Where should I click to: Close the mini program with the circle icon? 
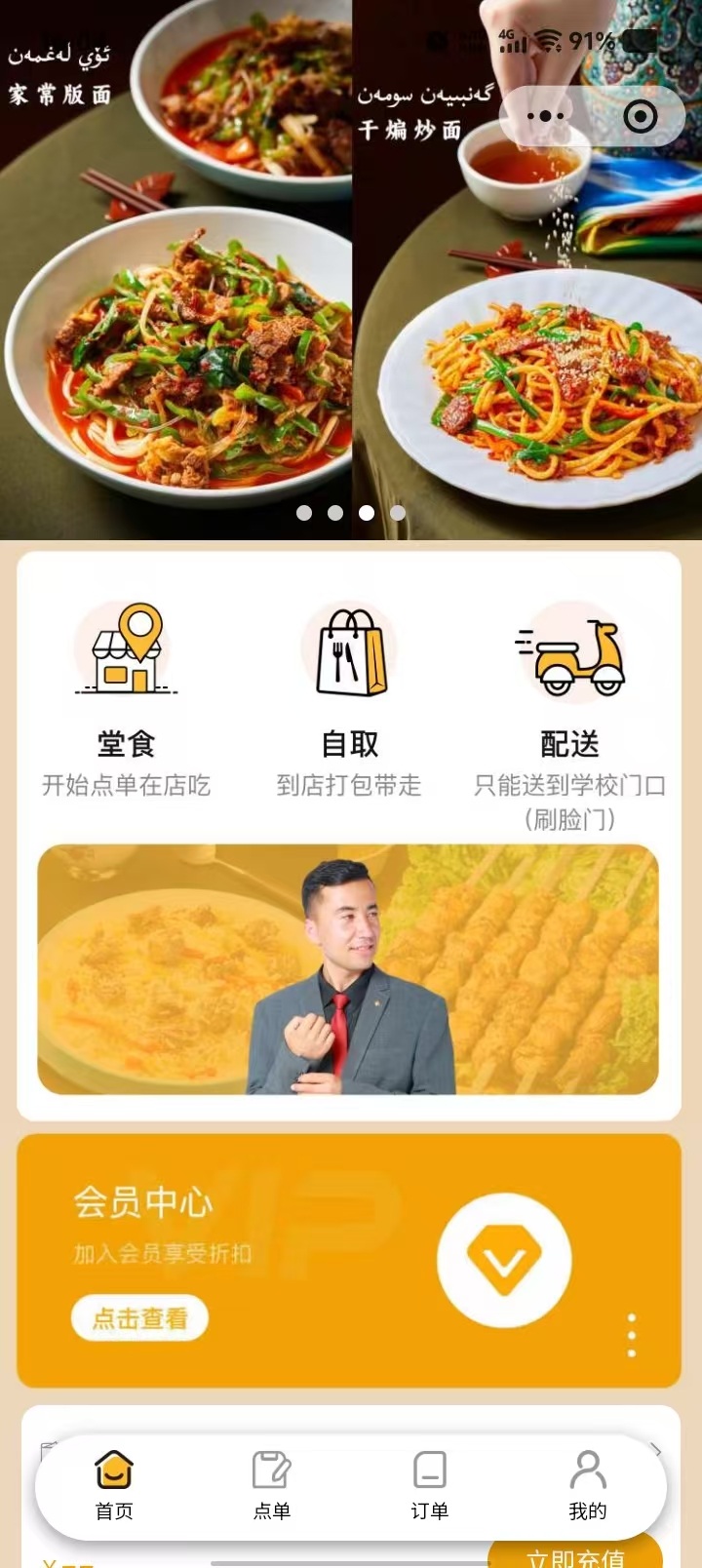[x=640, y=117]
